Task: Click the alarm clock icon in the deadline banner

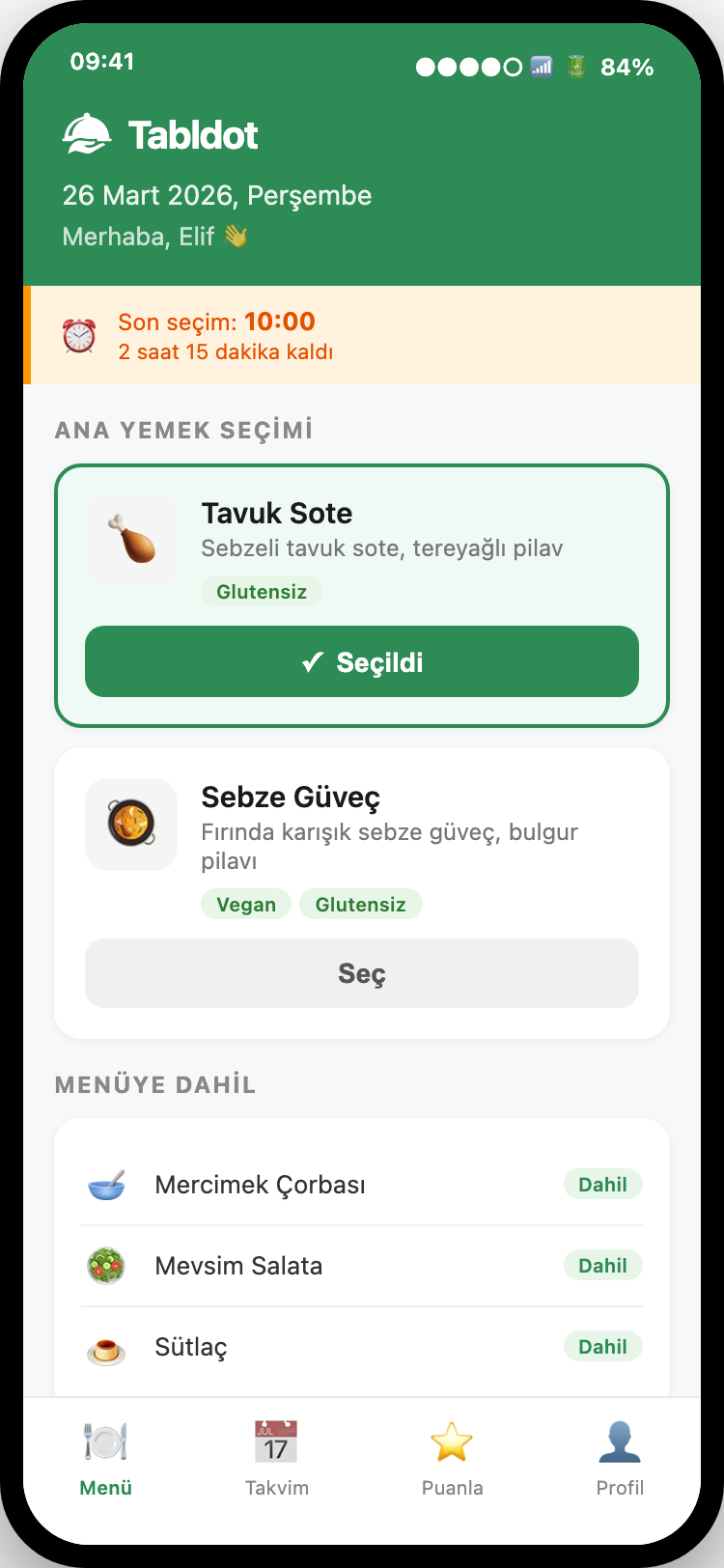Action: coord(78,335)
